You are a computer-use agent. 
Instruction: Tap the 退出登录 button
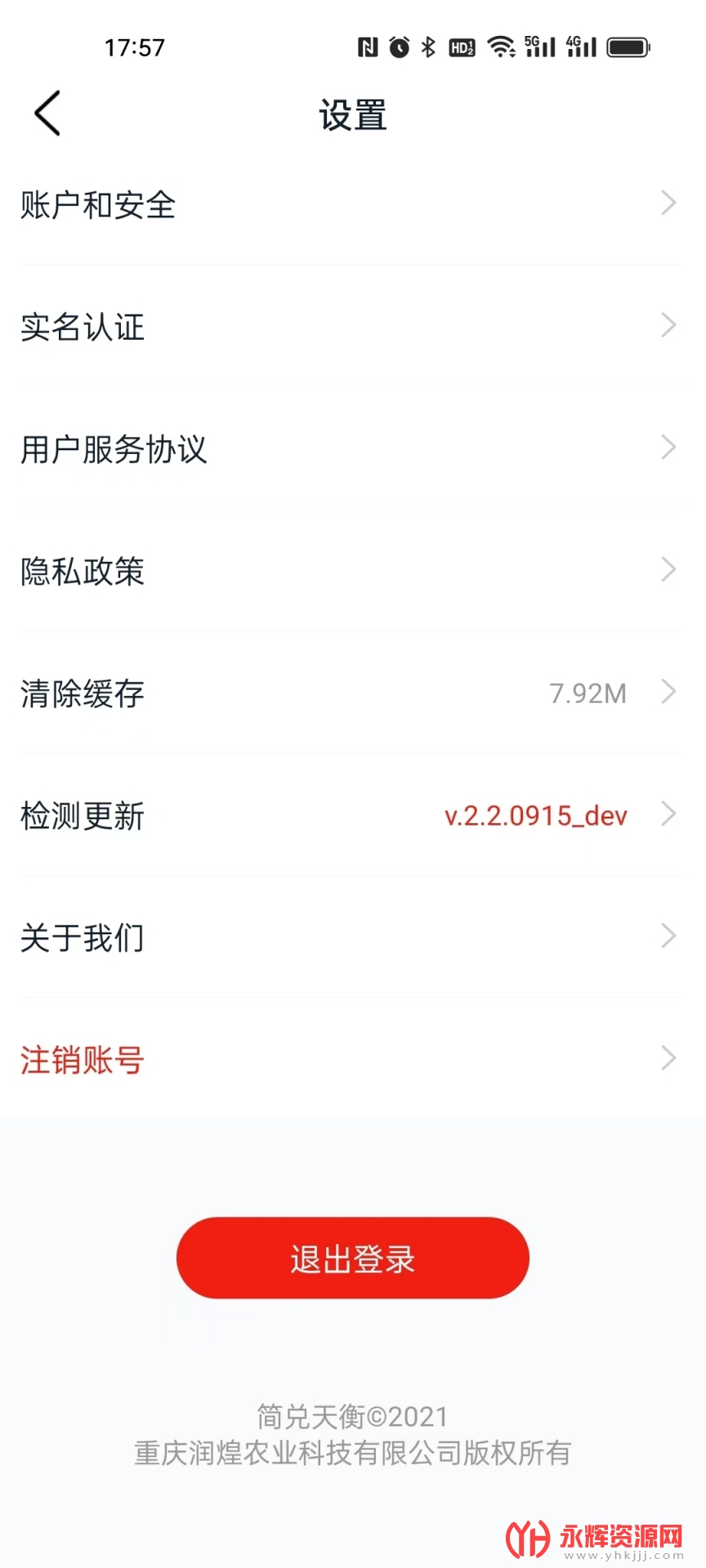pos(353,1258)
